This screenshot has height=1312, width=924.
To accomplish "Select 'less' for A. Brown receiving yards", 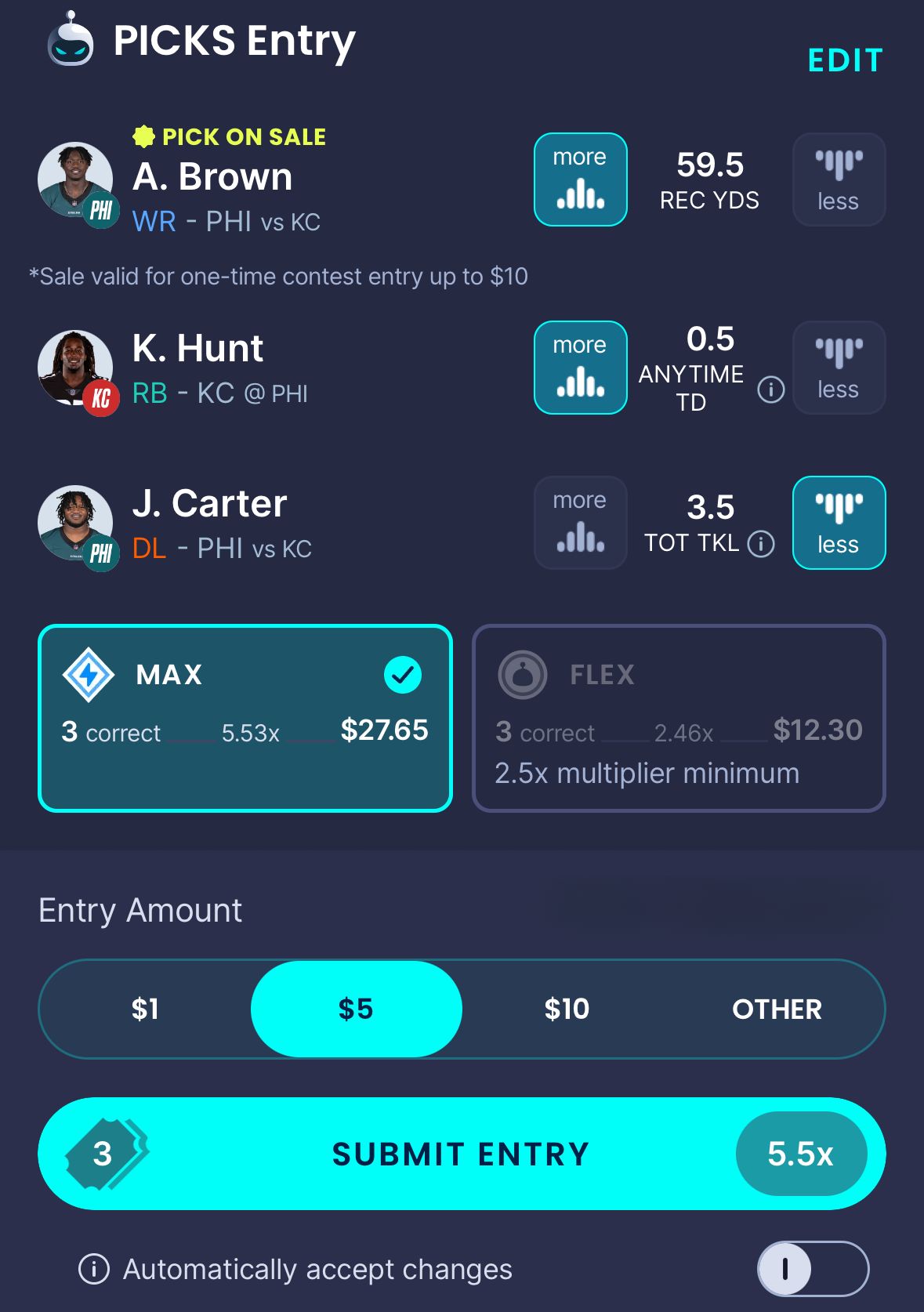I will [x=839, y=179].
